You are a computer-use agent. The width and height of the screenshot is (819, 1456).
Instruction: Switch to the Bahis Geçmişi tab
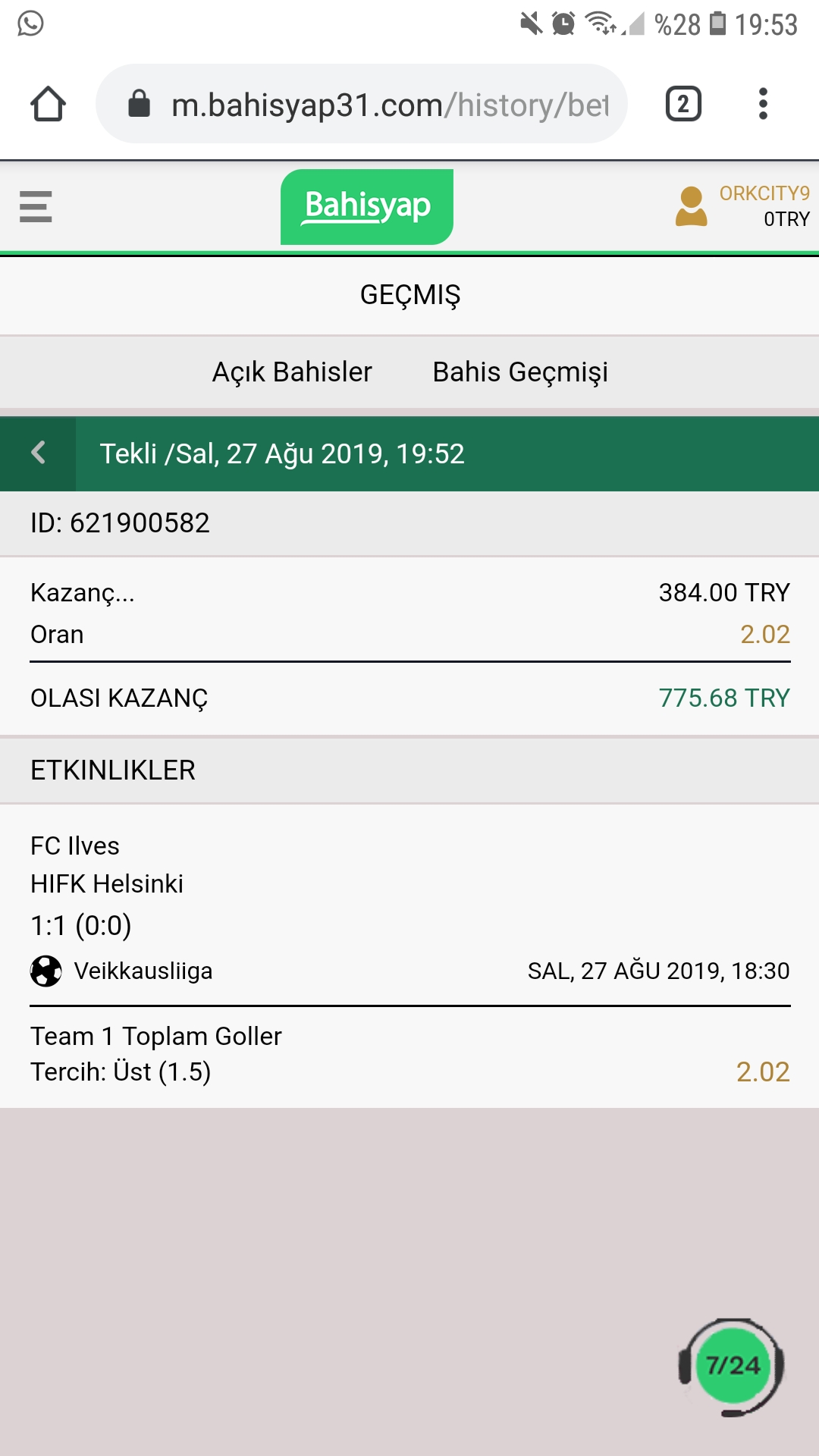[x=520, y=372]
